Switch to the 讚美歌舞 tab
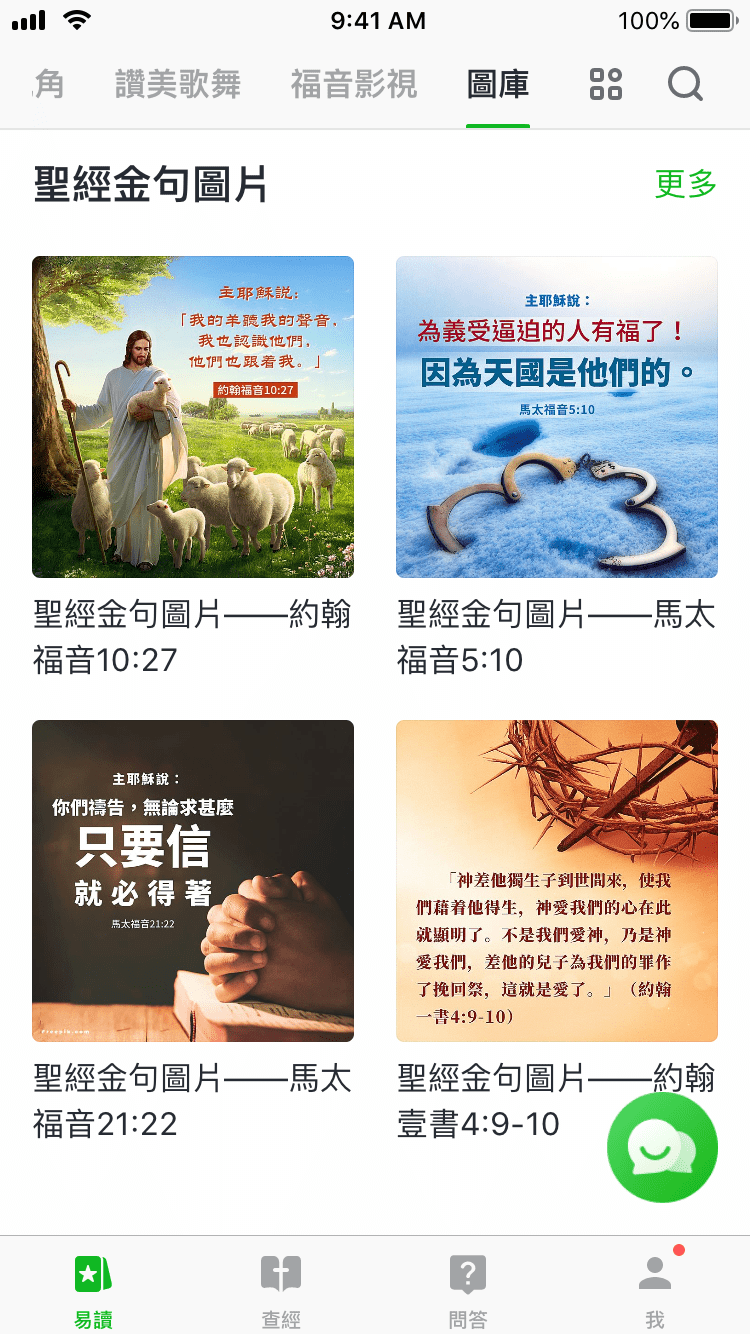This screenshot has width=750, height=1334. [178, 84]
